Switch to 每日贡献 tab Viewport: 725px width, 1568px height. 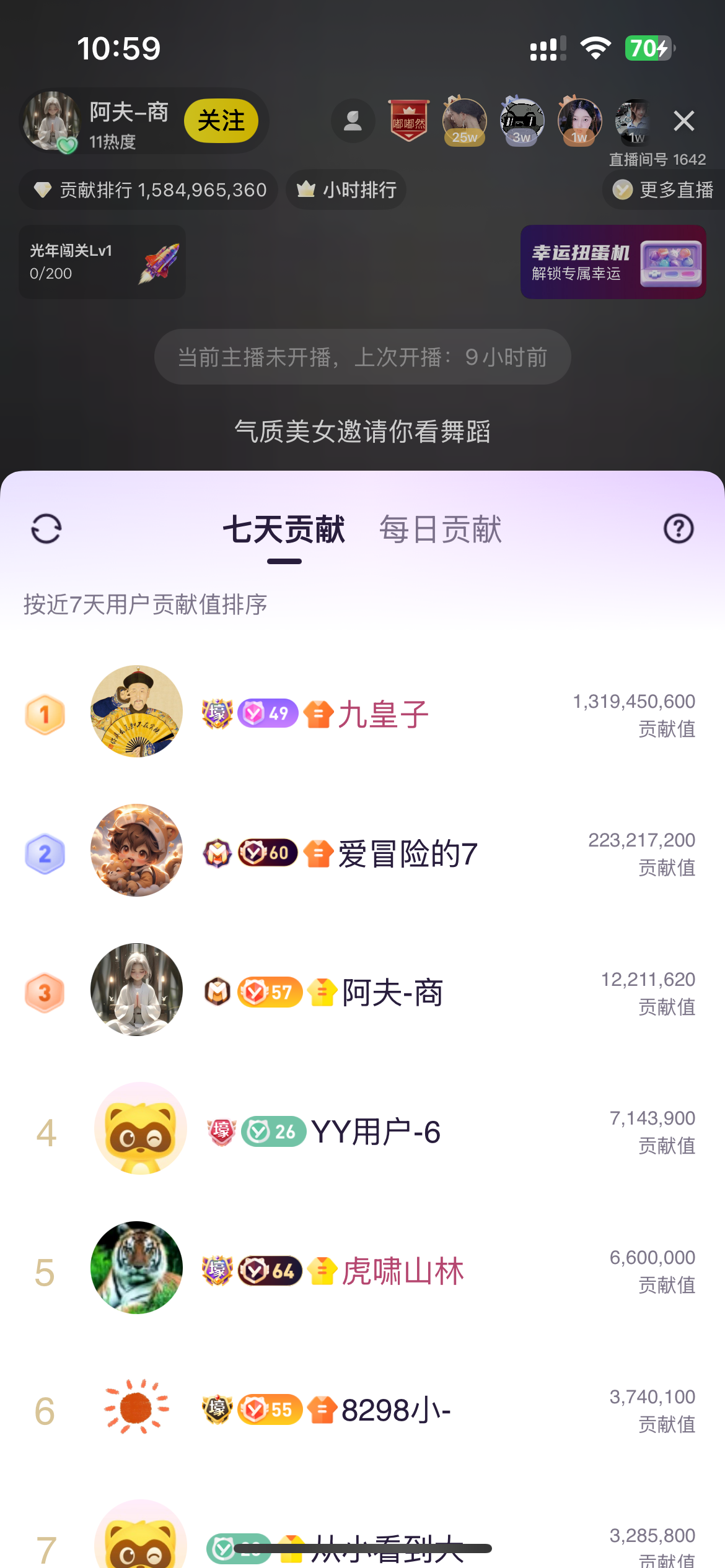tap(440, 530)
